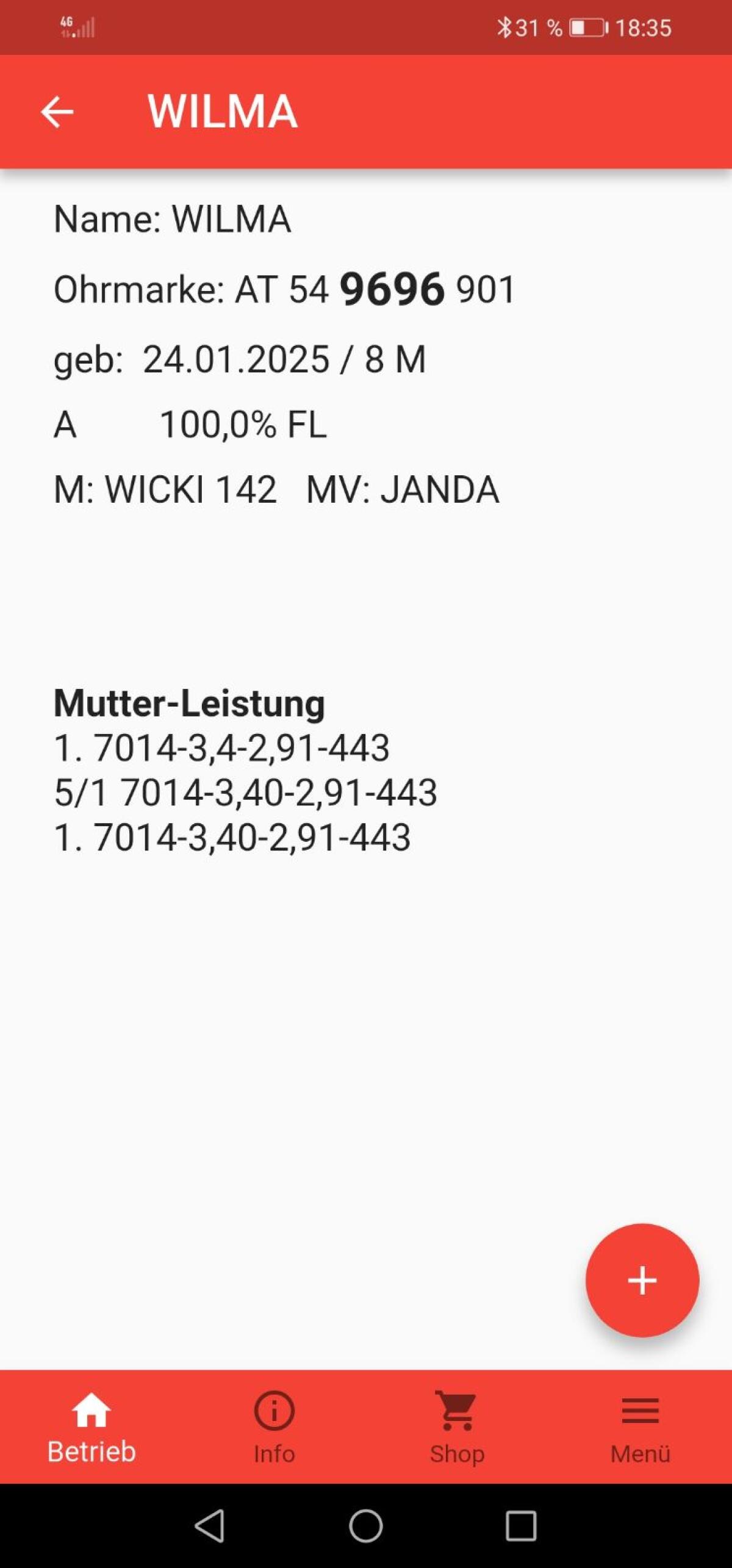Viewport: 732px width, 1568px height.
Task: Go to the Shop tab
Action: (457, 1428)
